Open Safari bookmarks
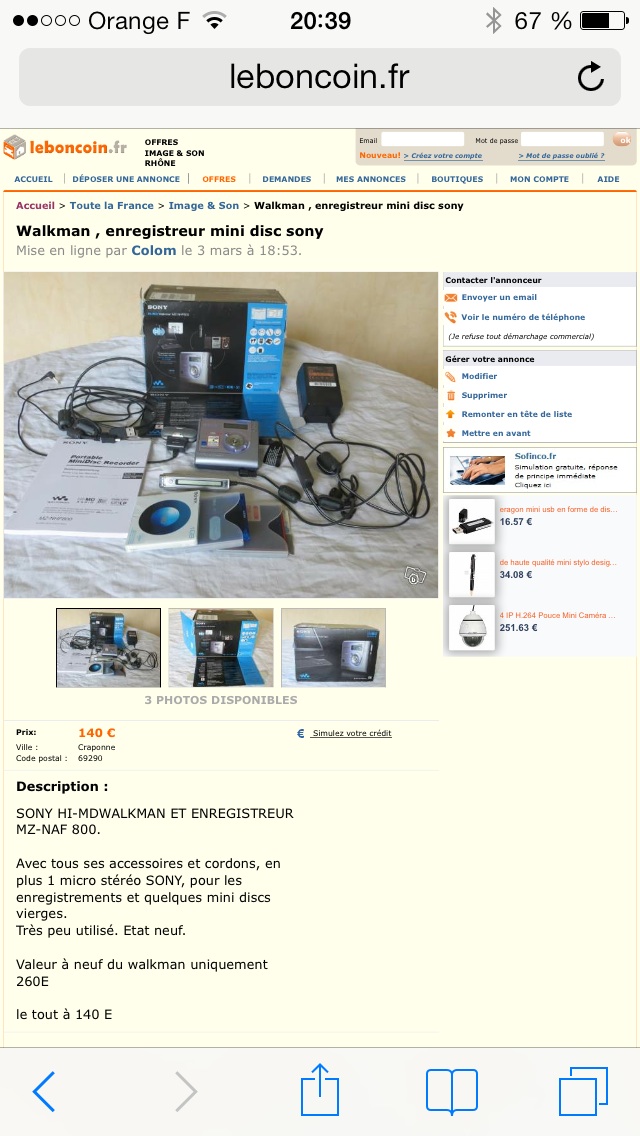Image resolution: width=640 pixels, height=1136 pixels. click(x=452, y=1091)
